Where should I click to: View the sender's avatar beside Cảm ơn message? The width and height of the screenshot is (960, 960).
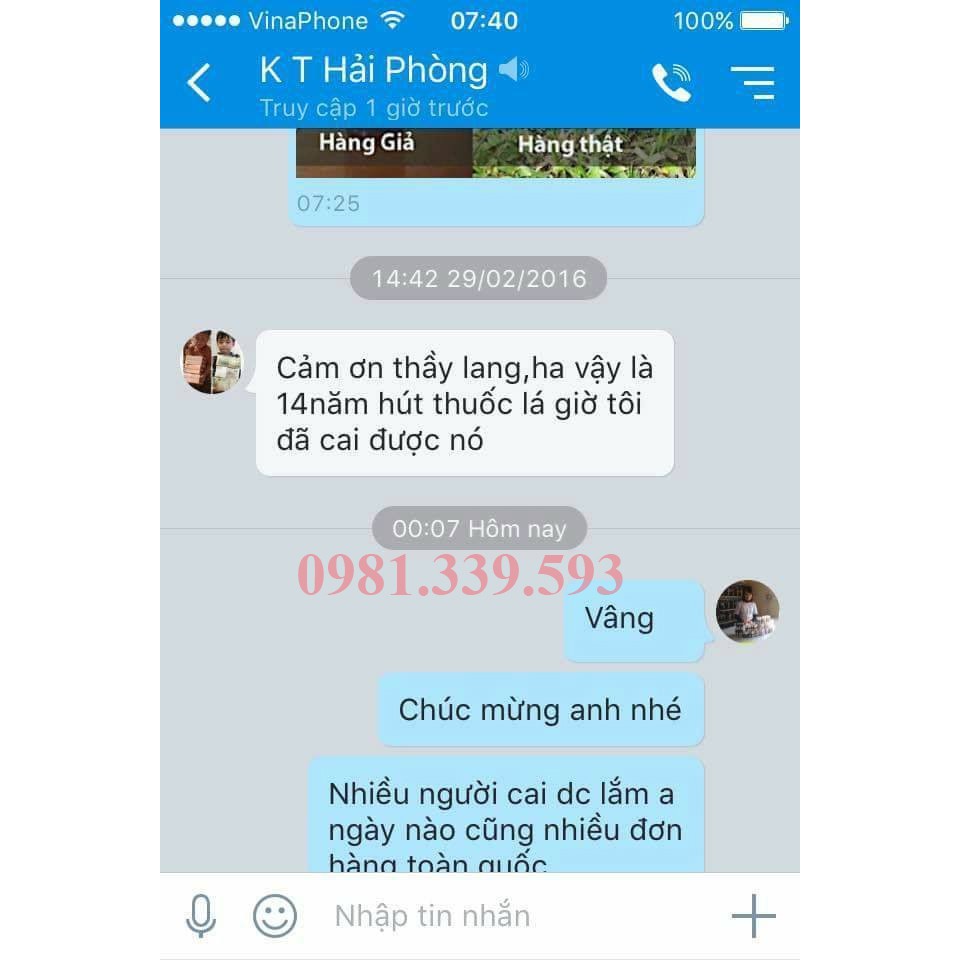click(212, 362)
